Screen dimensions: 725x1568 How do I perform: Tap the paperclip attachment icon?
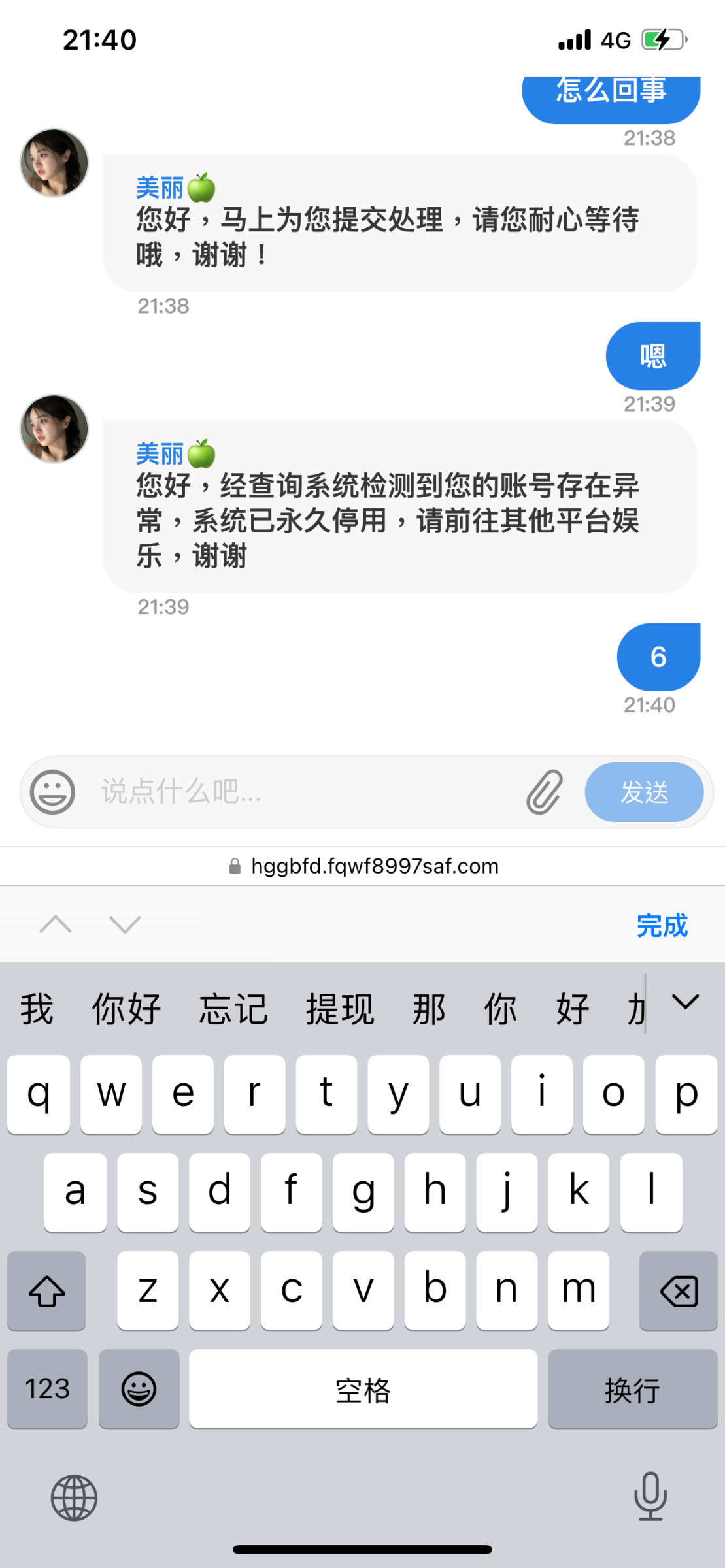[x=545, y=792]
